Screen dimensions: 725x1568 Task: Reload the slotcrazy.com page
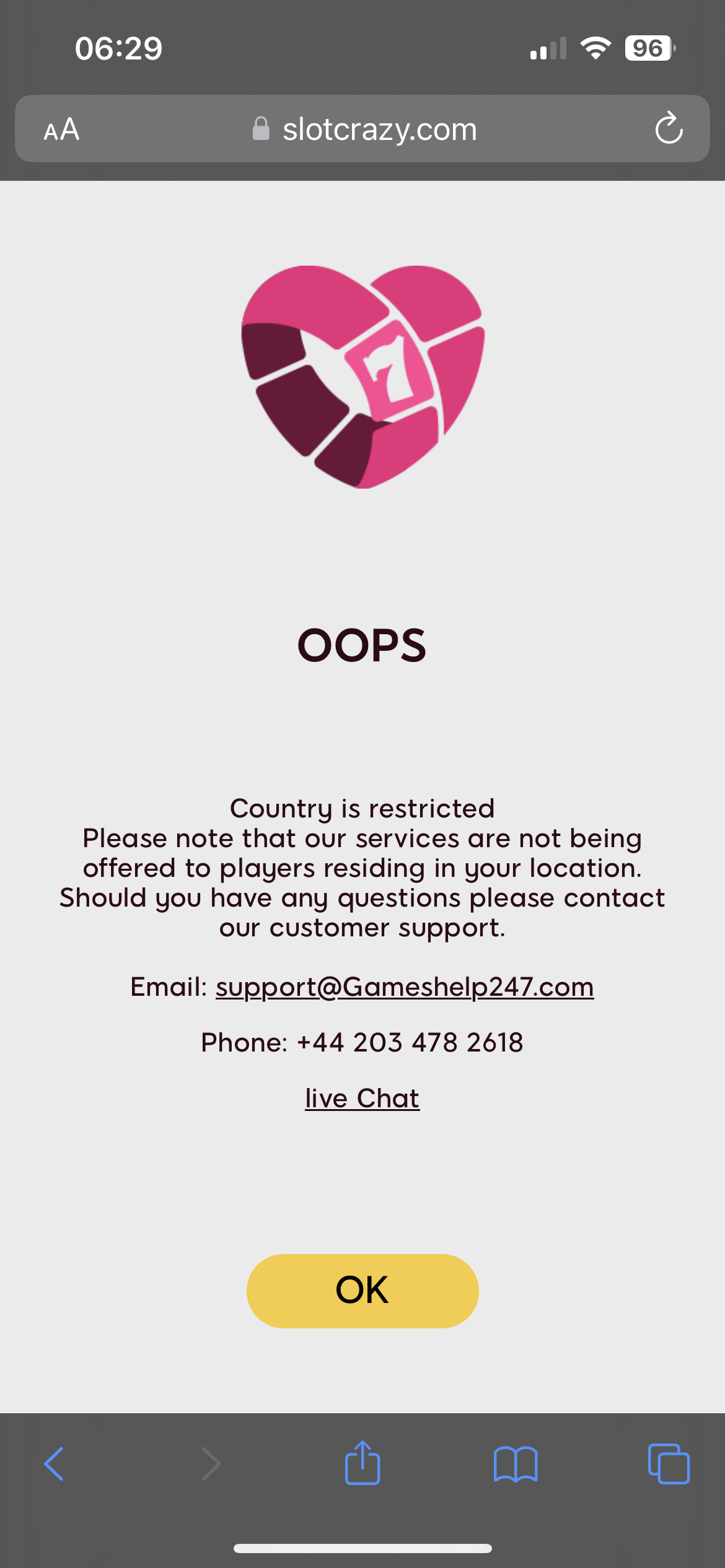pos(669,129)
